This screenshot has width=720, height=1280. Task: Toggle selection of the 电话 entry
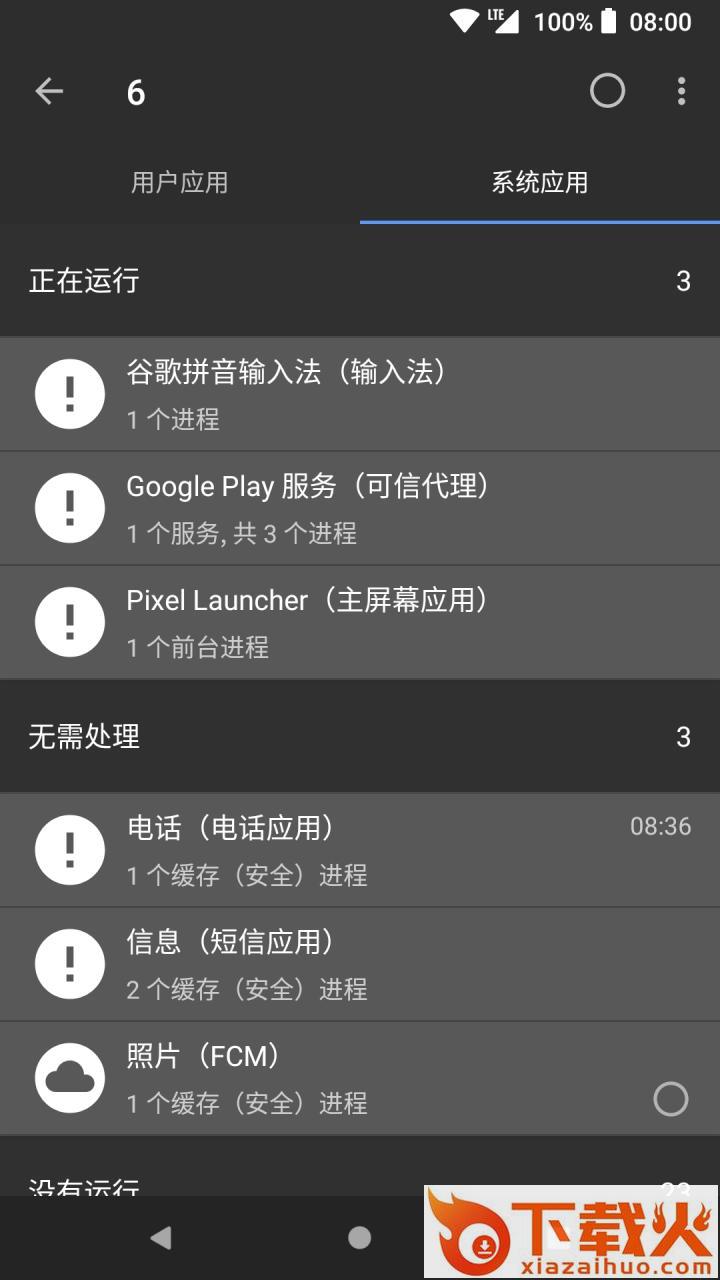coord(360,849)
